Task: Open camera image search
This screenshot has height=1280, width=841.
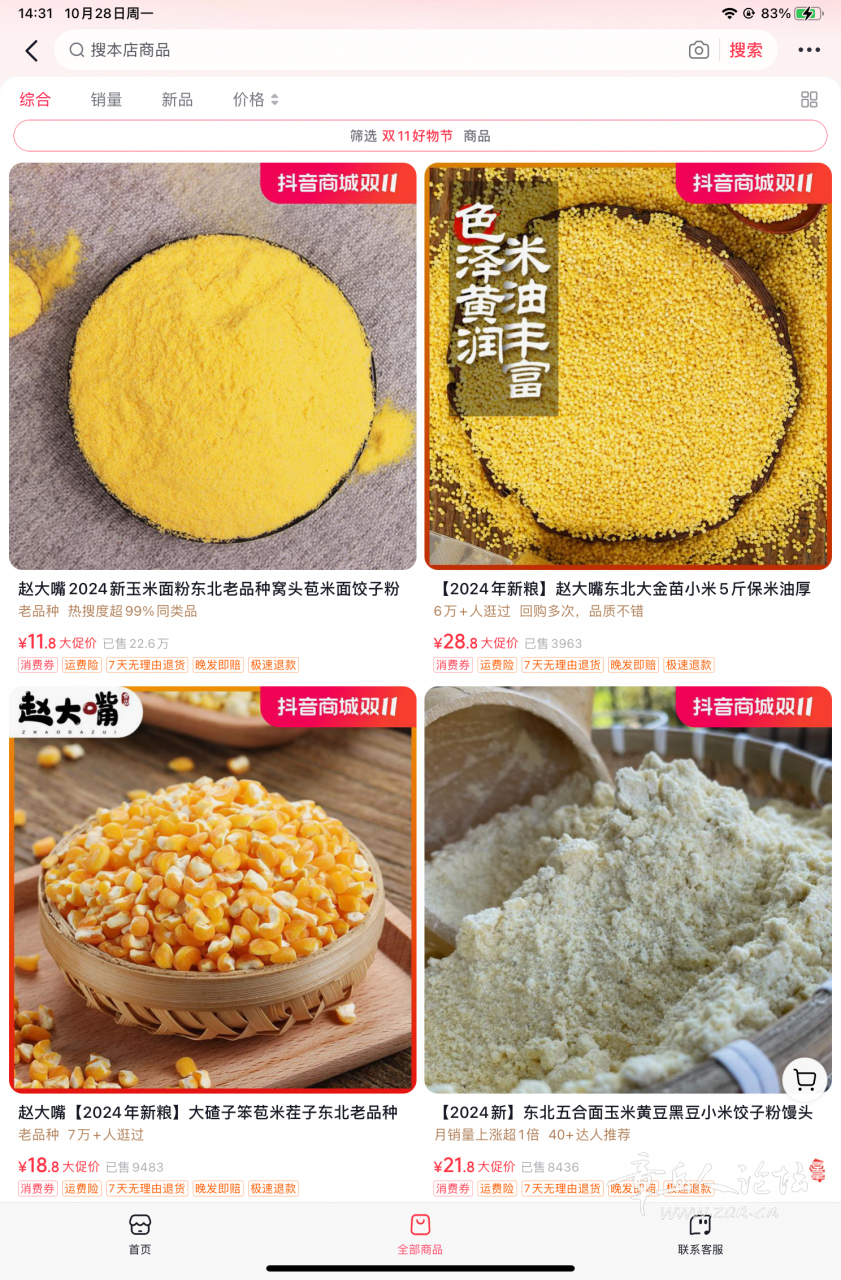Action: coord(699,50)
